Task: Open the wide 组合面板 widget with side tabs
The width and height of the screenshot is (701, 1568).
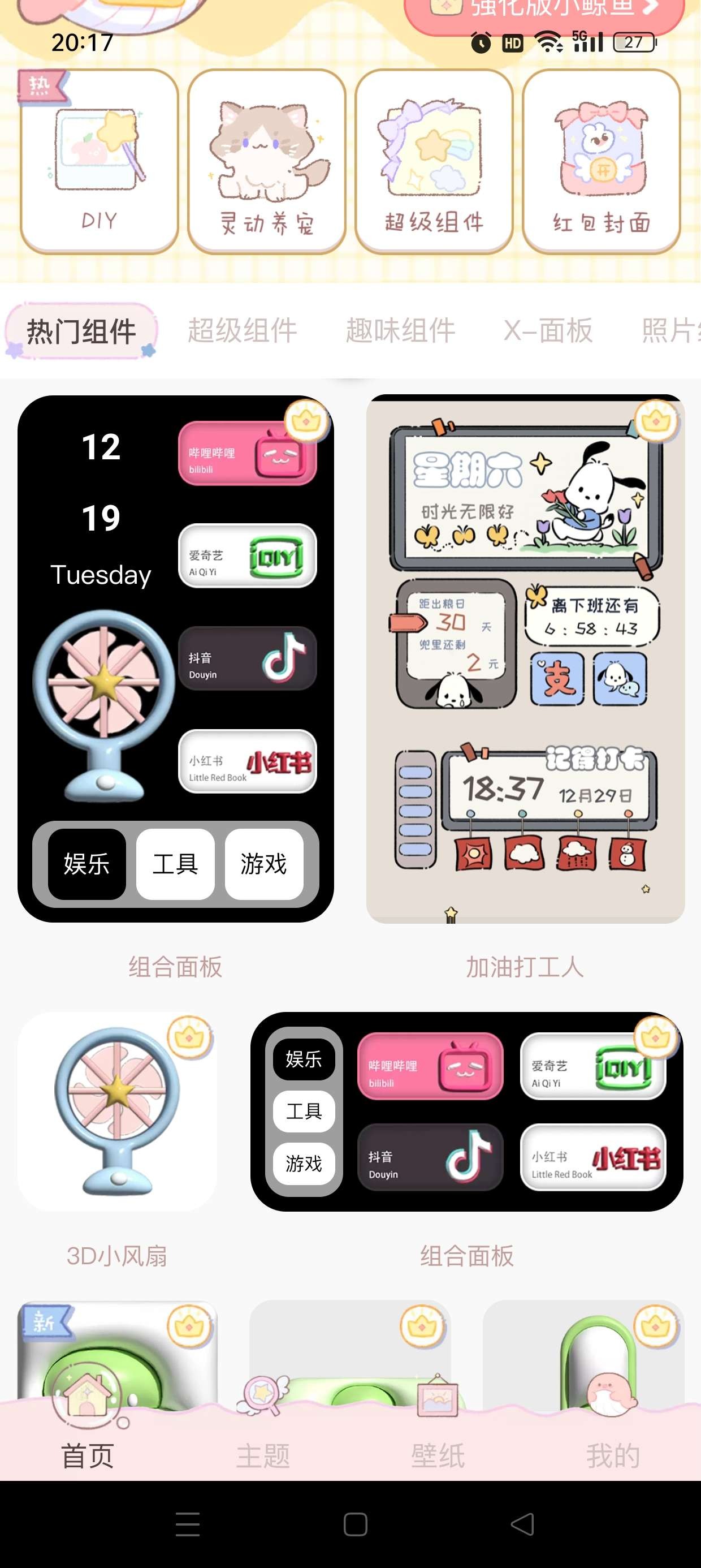Action: 467,1111
